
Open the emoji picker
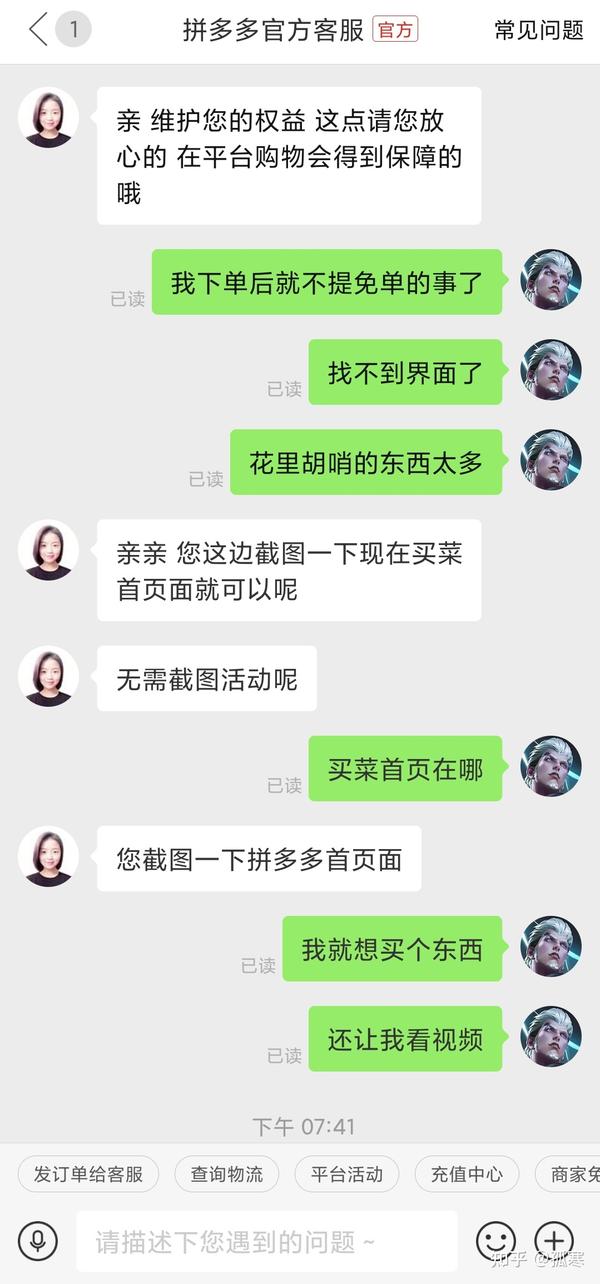click(x=496, y=1241)
